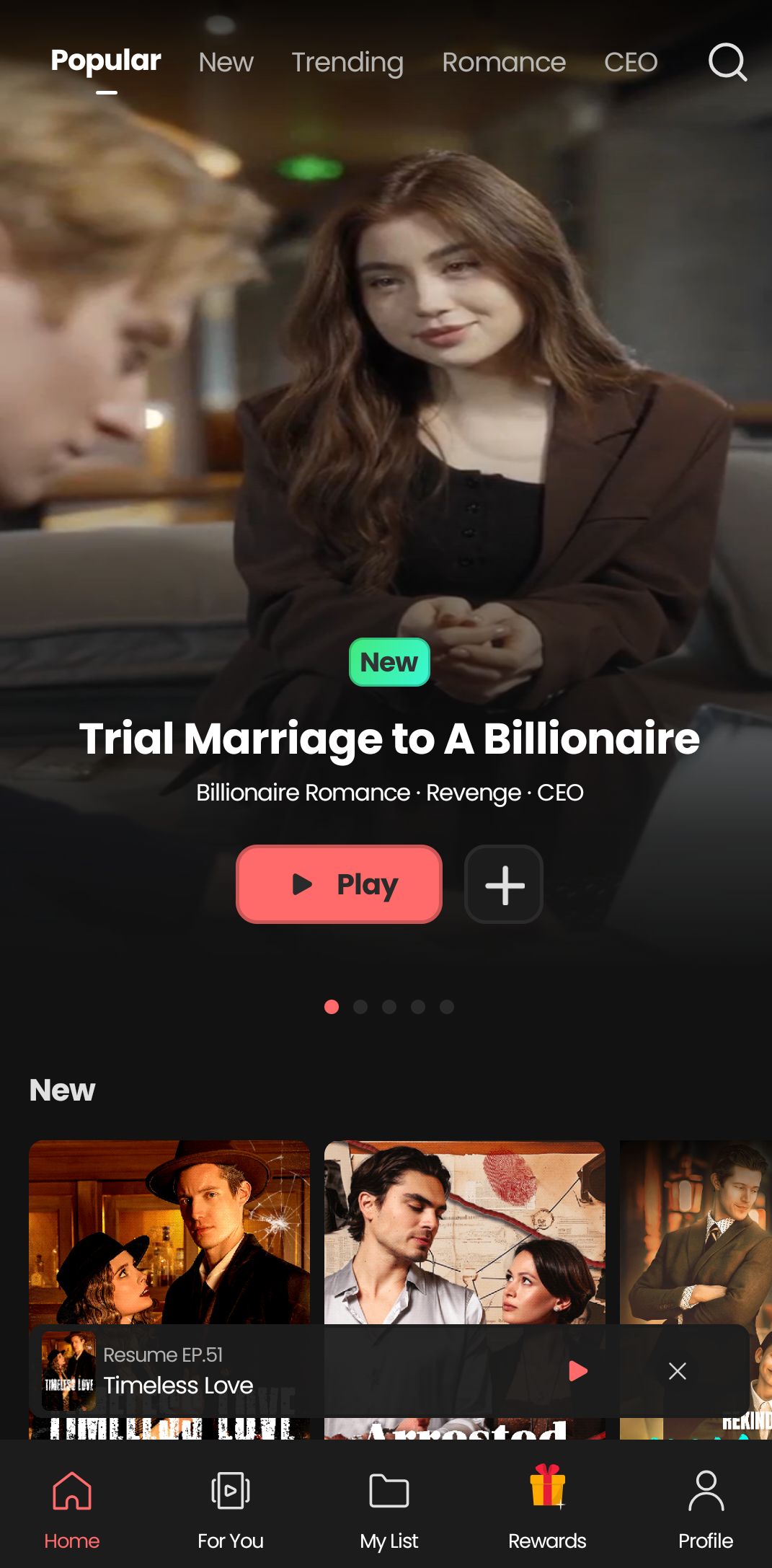
Task: Resume Timeless Love episode 51
Action: 578,1370
